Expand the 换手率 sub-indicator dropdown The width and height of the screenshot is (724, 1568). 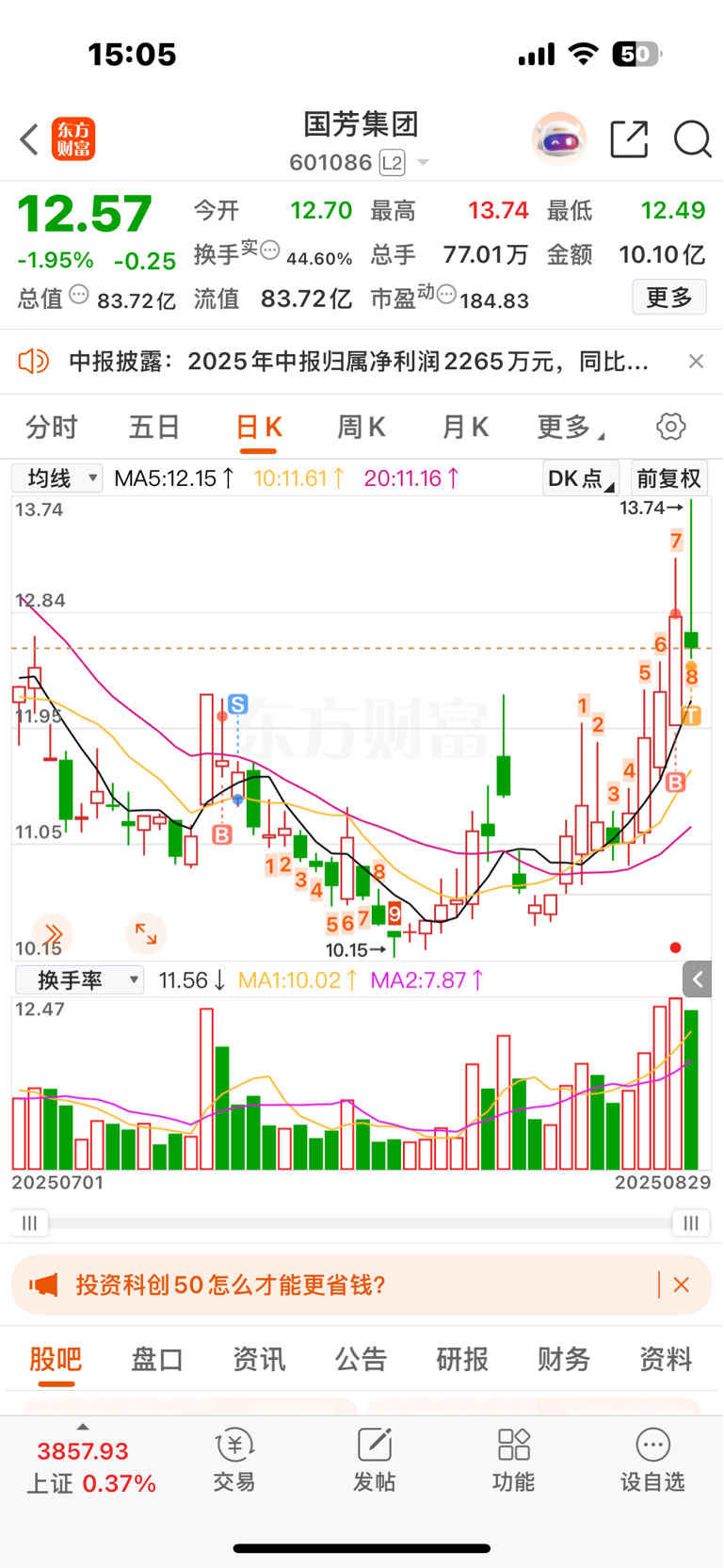tap(79, 980)
